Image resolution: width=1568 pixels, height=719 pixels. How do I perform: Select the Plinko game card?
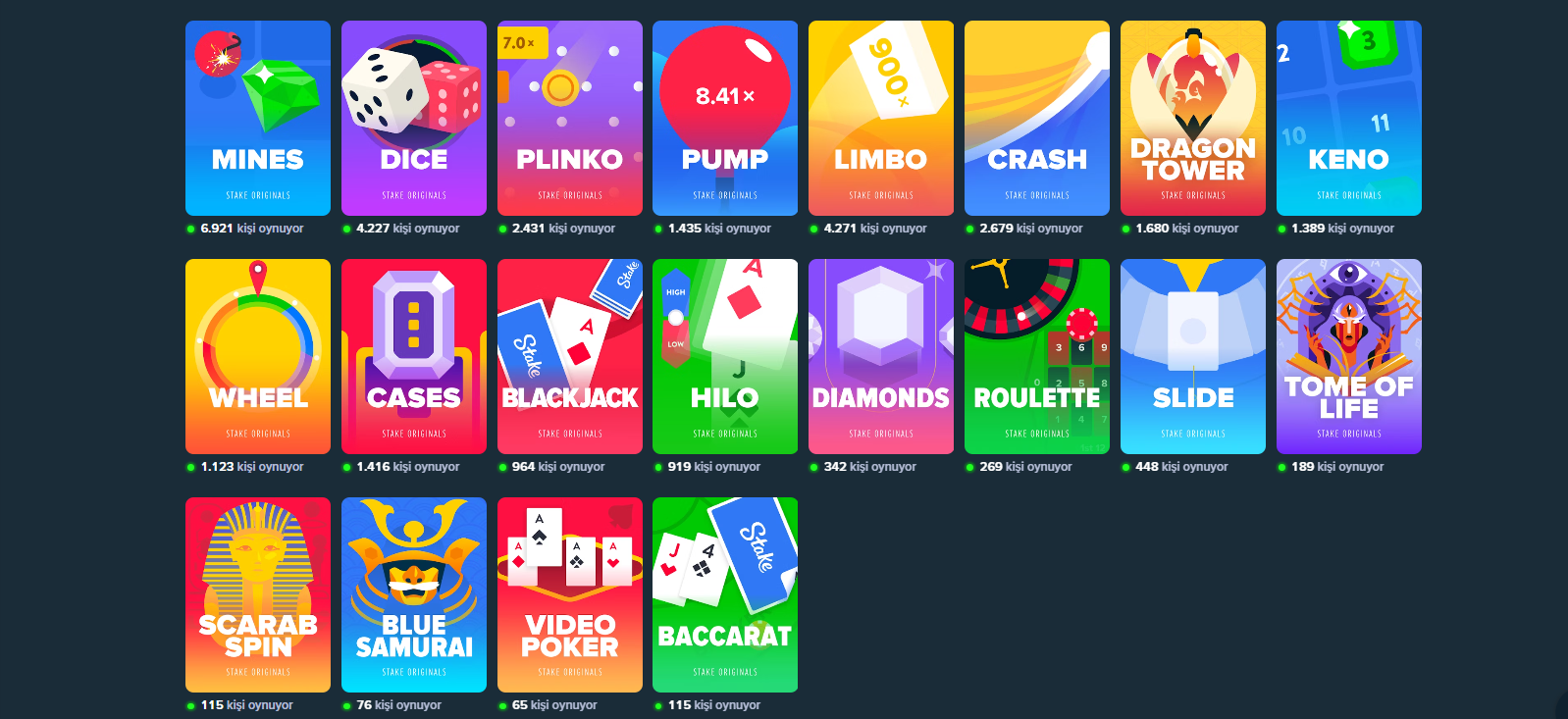tap(570, 118)
